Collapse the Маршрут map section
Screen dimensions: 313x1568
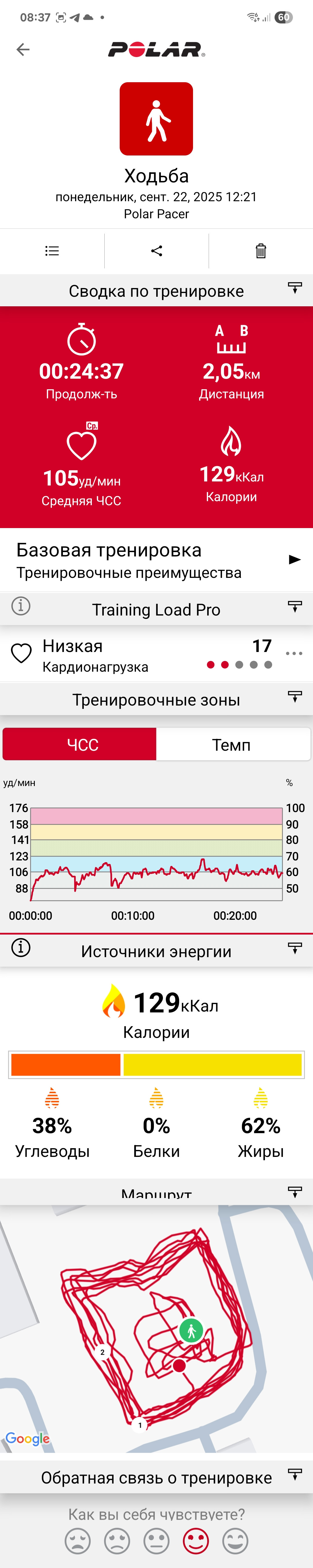tap(295, 1192)
